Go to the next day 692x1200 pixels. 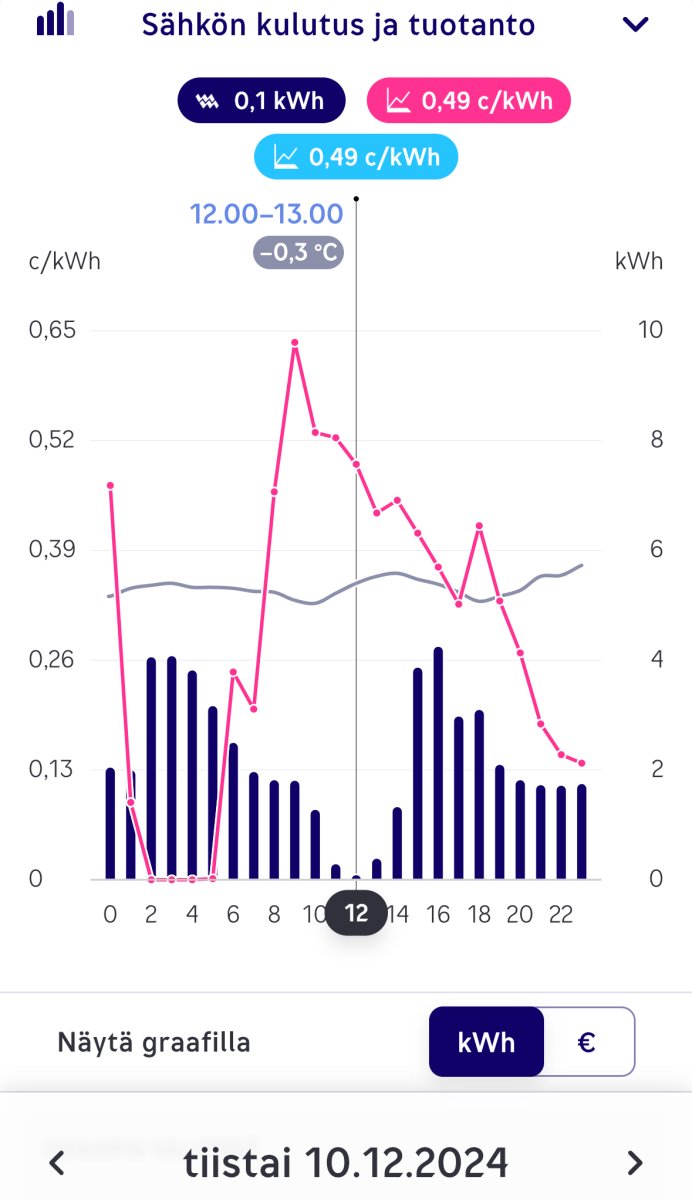(x=634, y=1163)
